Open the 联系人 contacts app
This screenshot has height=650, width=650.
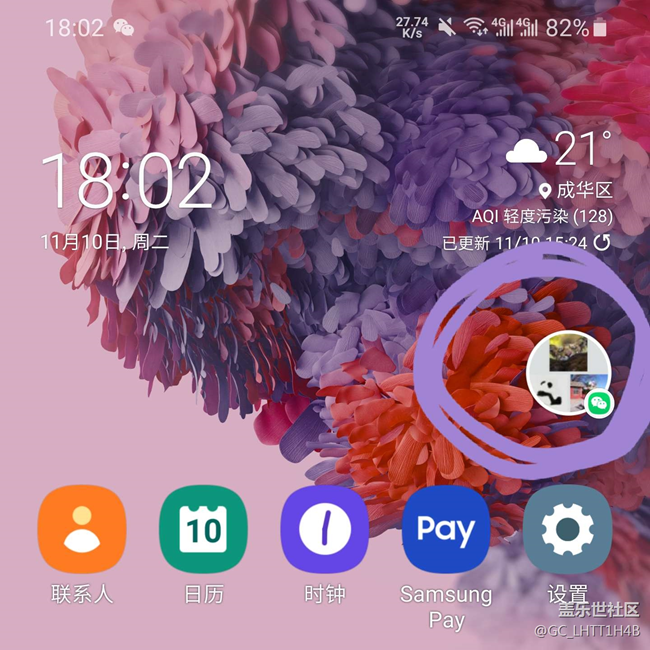click(x=82, y=530)
